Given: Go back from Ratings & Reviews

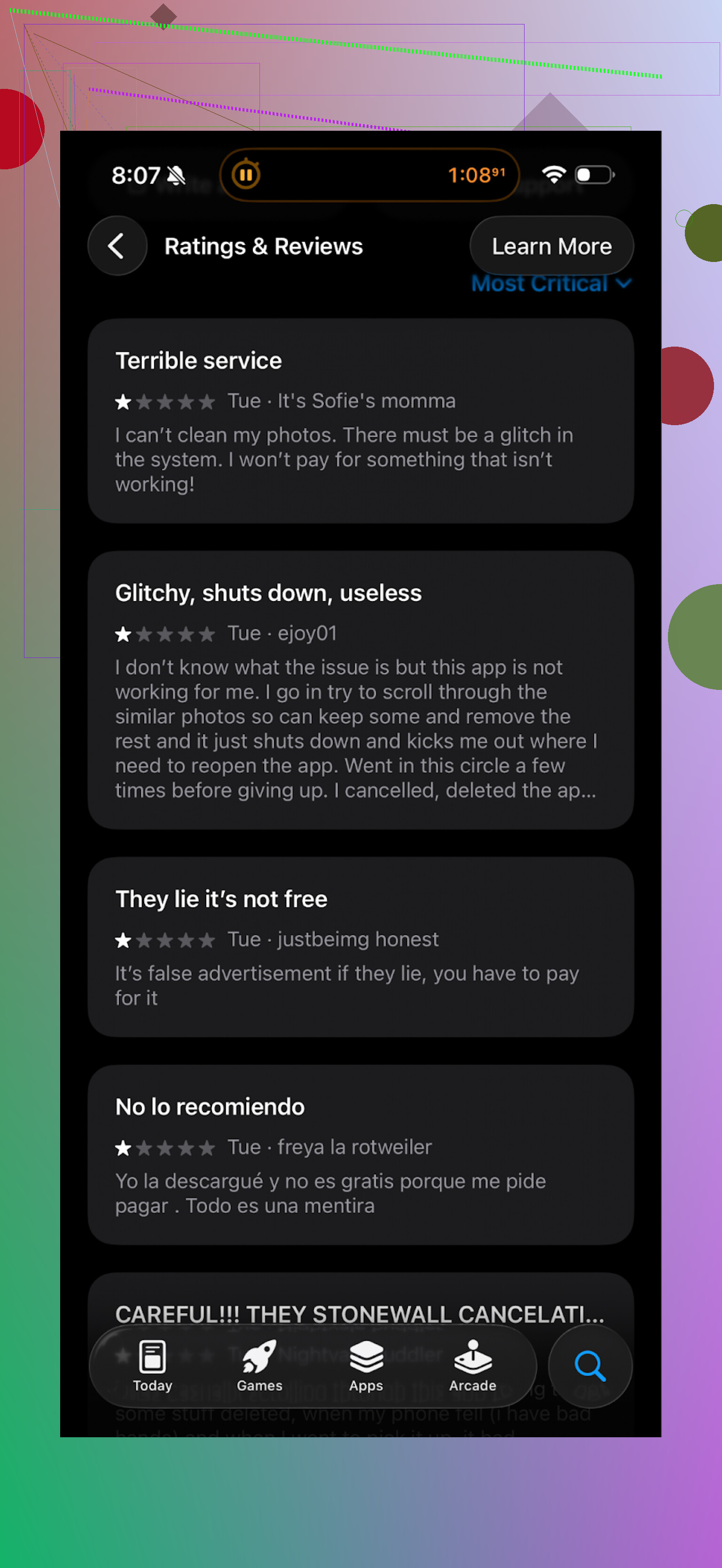Looking at the screenshot, I should pyautogui.click(x=117, y=246).
